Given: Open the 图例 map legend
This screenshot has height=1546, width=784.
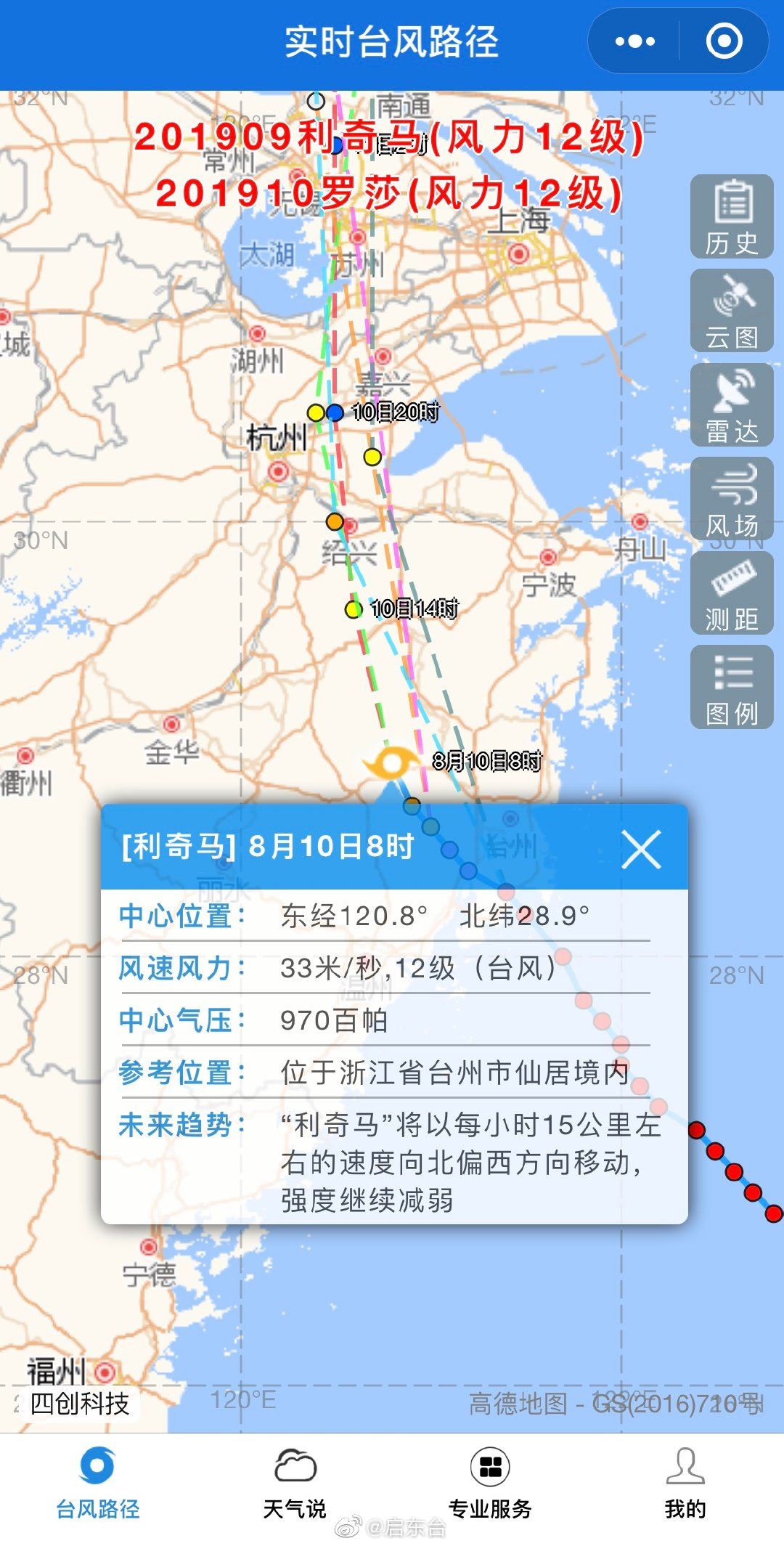Looking at the screenshot, I should tap(731, 687).
